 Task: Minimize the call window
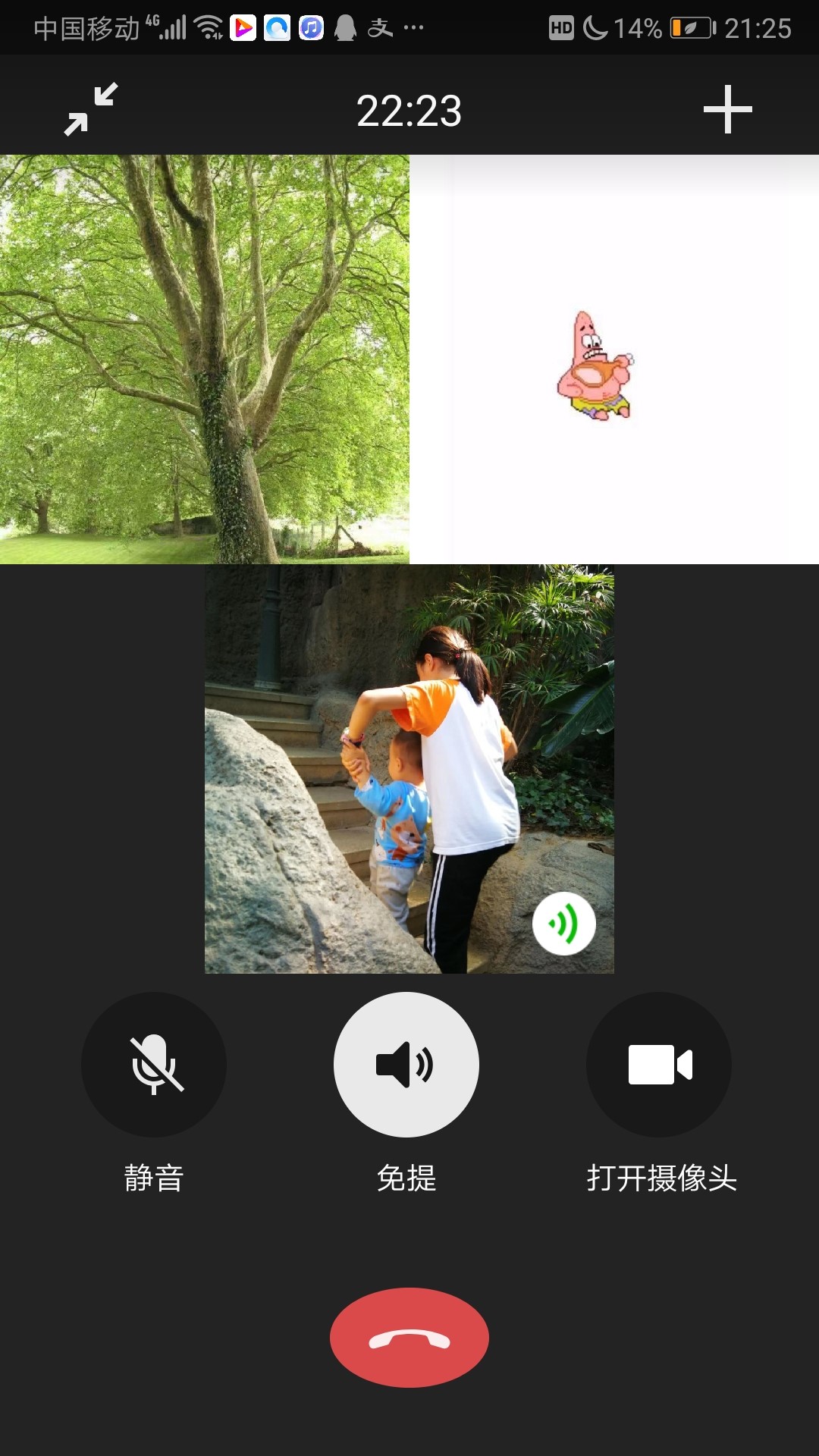tap(91, 110)
